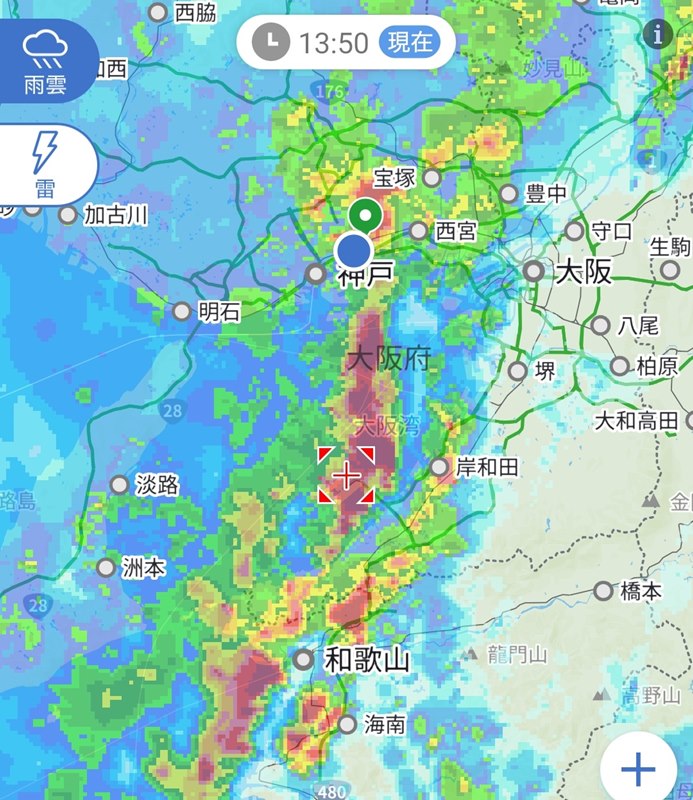
Task: Select the 雷 lightning layer
Action: 45,164
